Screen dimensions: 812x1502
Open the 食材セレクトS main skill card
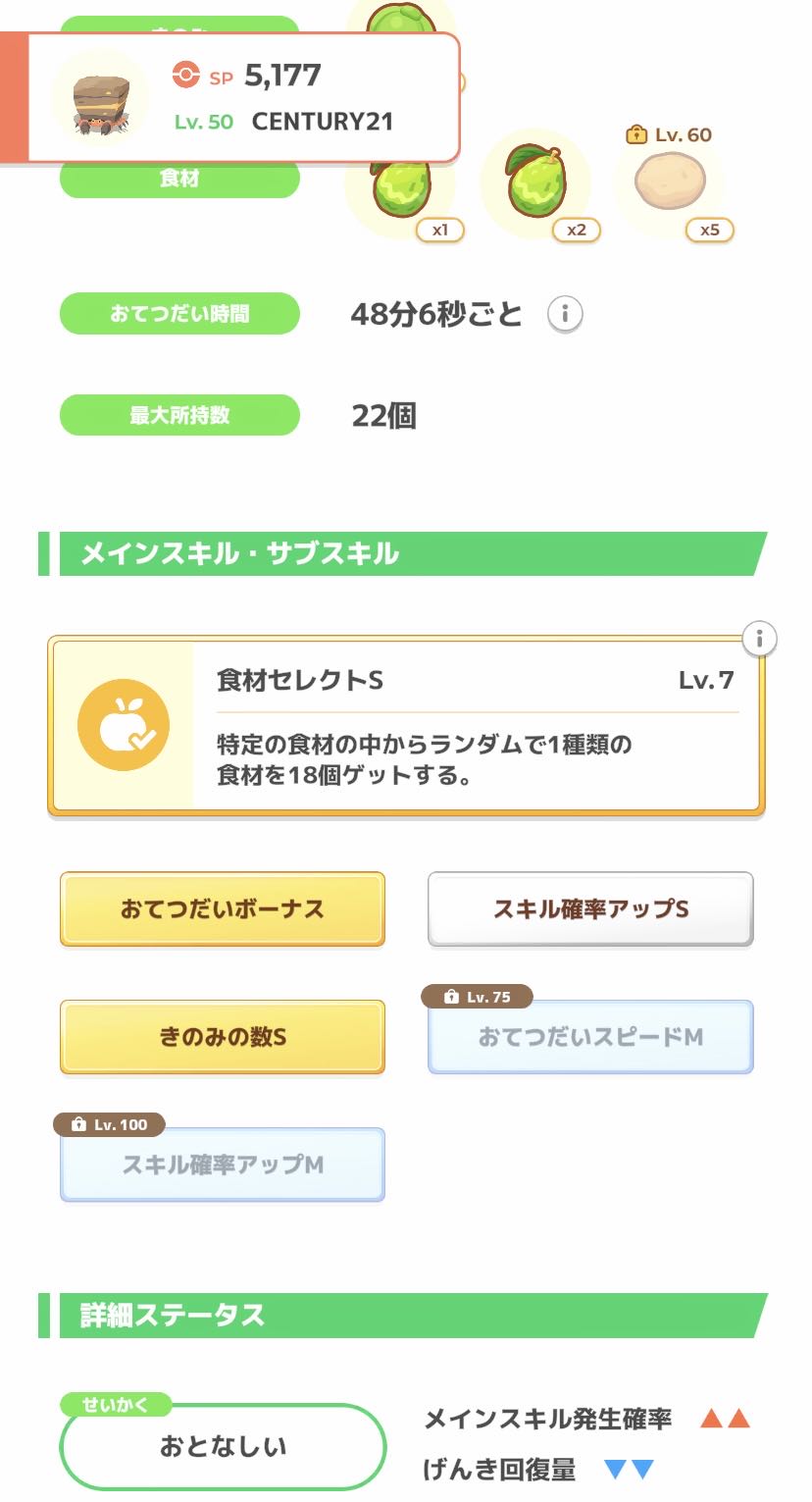pos(406,727)
